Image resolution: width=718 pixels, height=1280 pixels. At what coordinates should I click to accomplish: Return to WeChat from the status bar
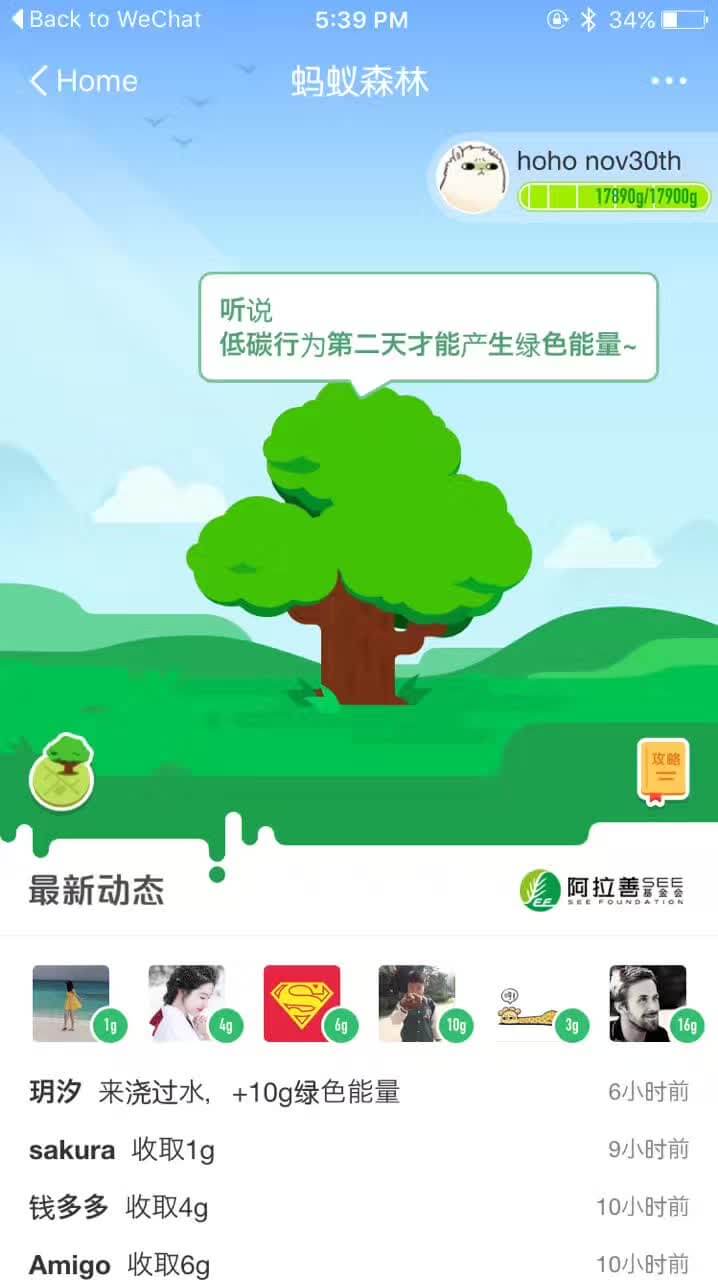[106, 19]
